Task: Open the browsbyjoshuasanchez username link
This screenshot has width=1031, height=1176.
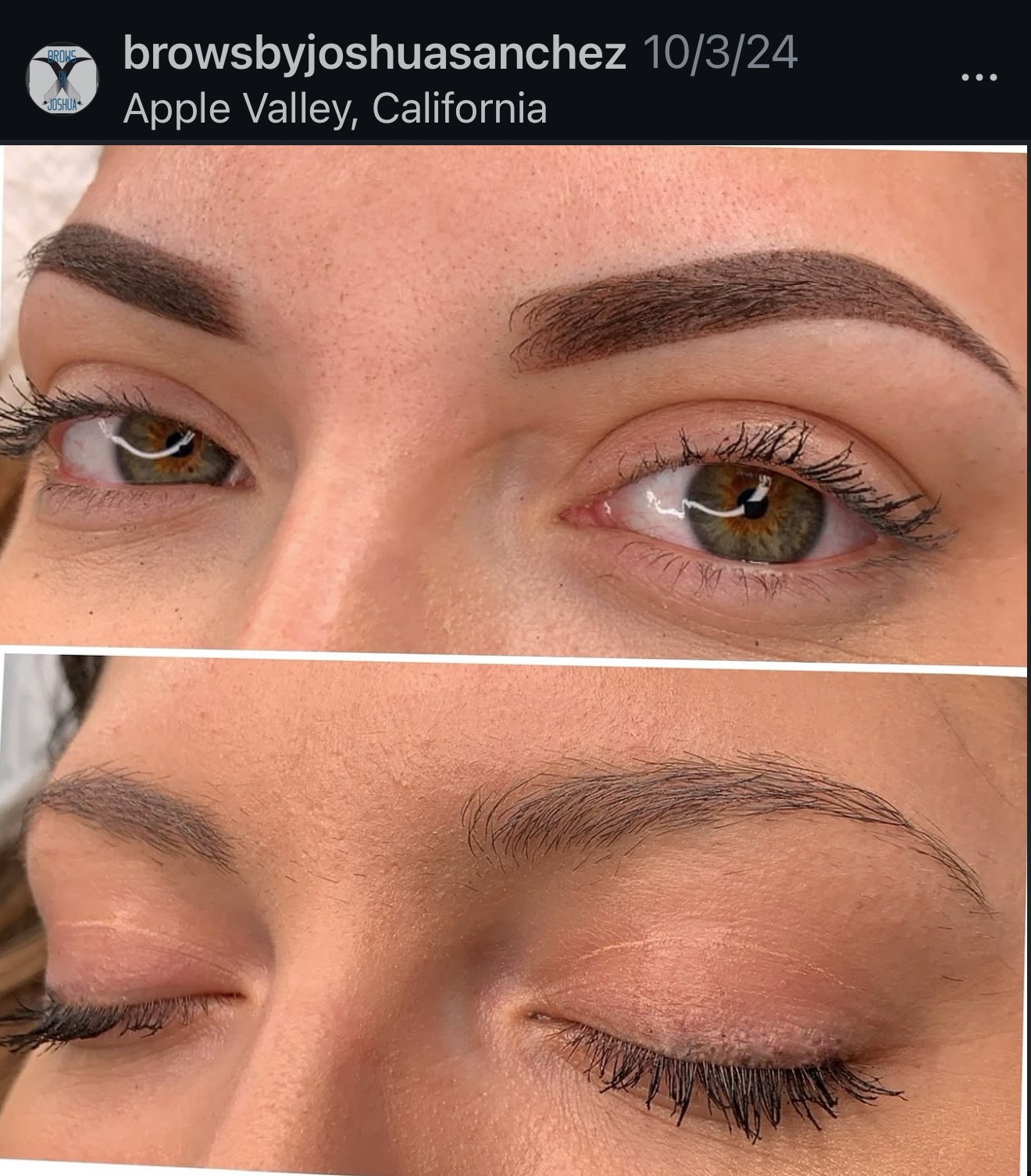Action: (x=374, y=54)
